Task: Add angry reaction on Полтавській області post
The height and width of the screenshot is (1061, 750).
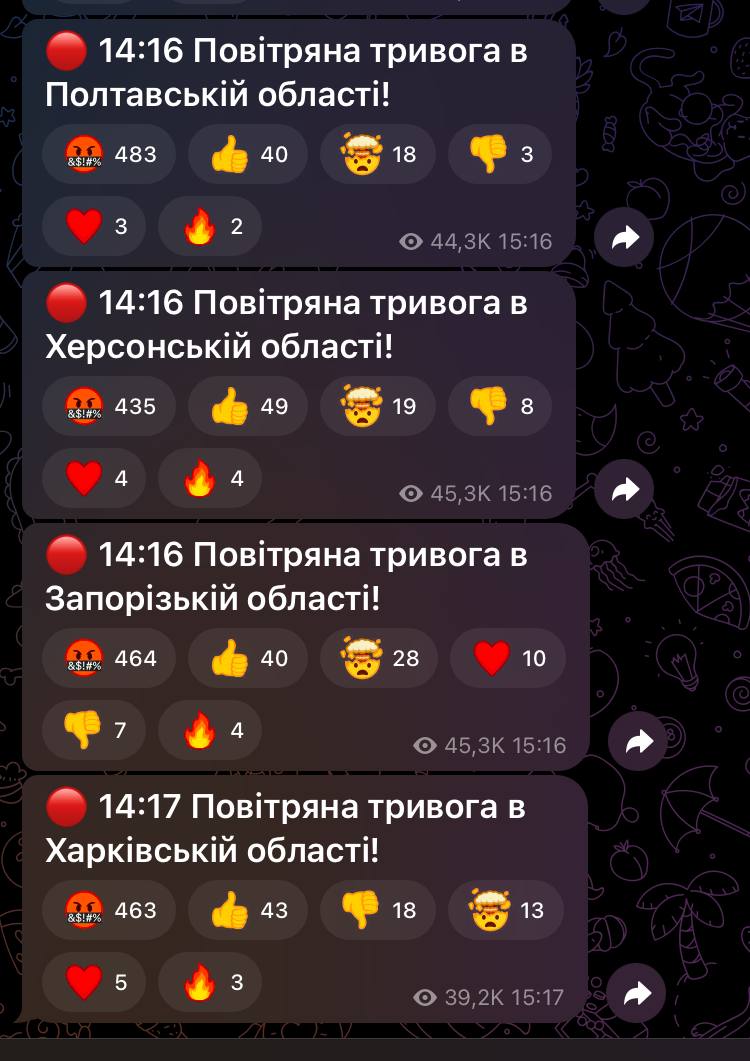Action: [x=109, y=154]
